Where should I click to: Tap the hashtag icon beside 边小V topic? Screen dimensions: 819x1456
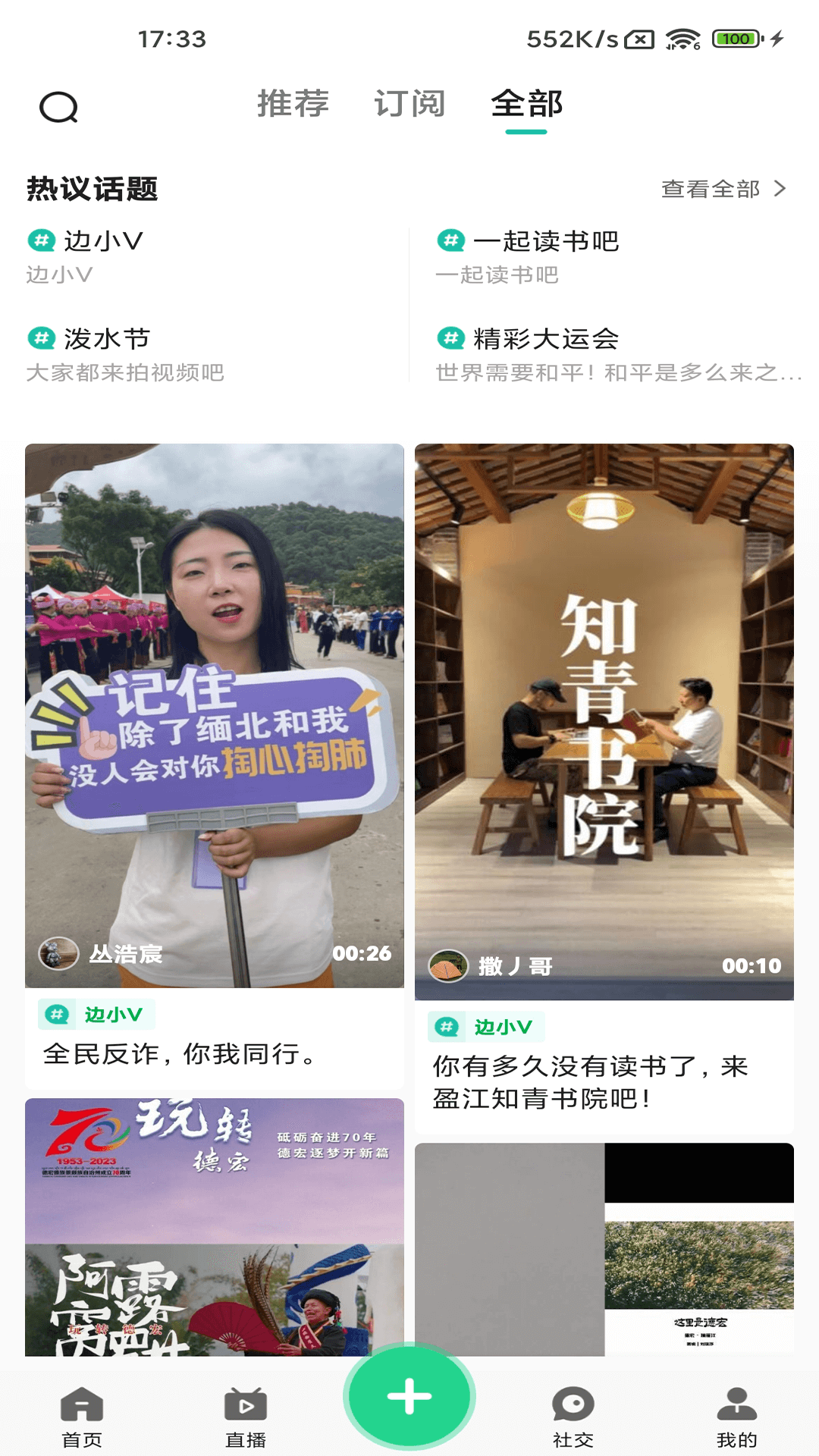(x=42, y=242)
